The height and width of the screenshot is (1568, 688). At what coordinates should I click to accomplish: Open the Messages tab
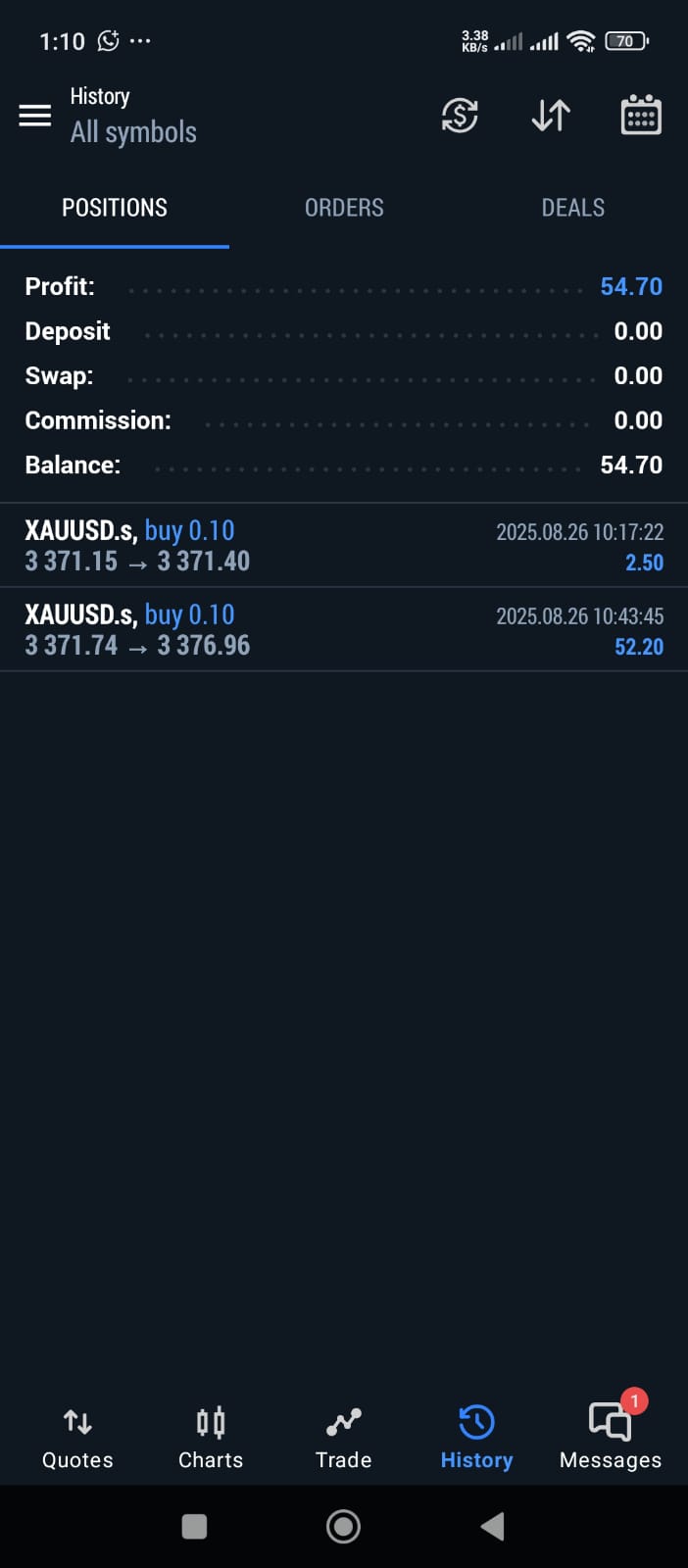(610, 1437)
